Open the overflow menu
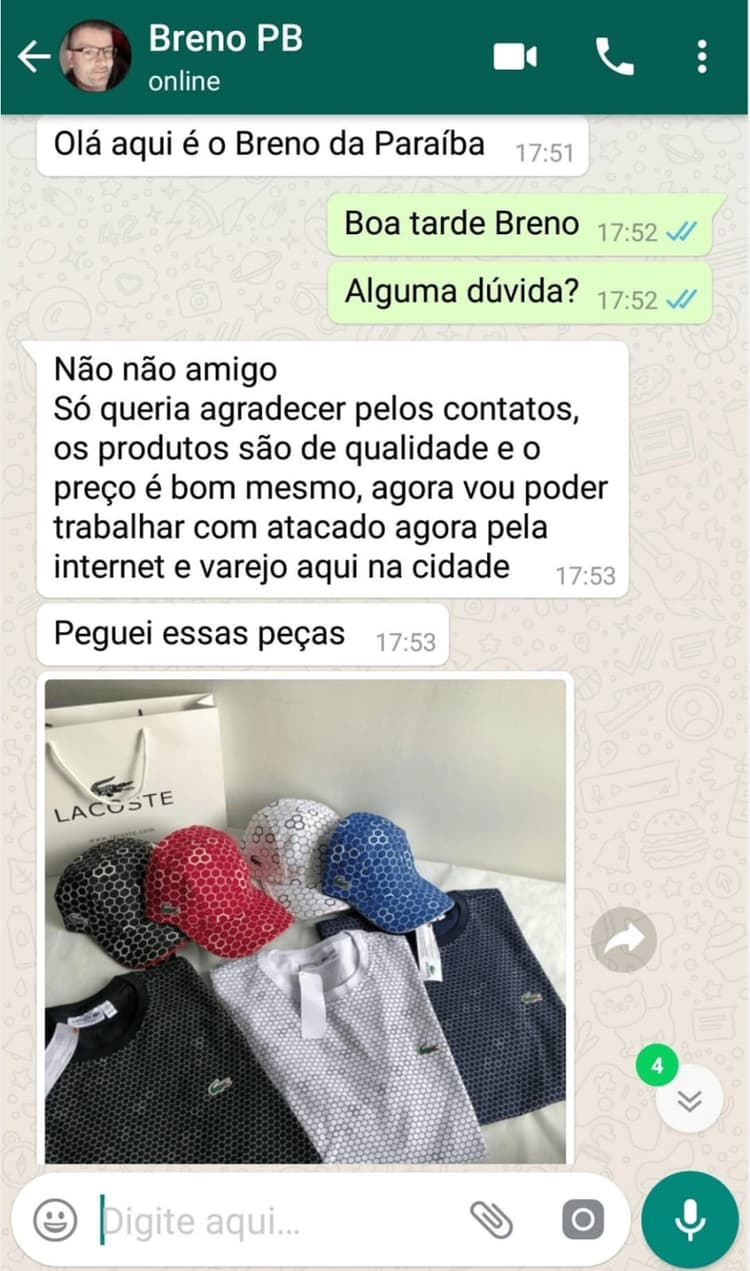This screenshot has width=750, height=1271. 702,57
